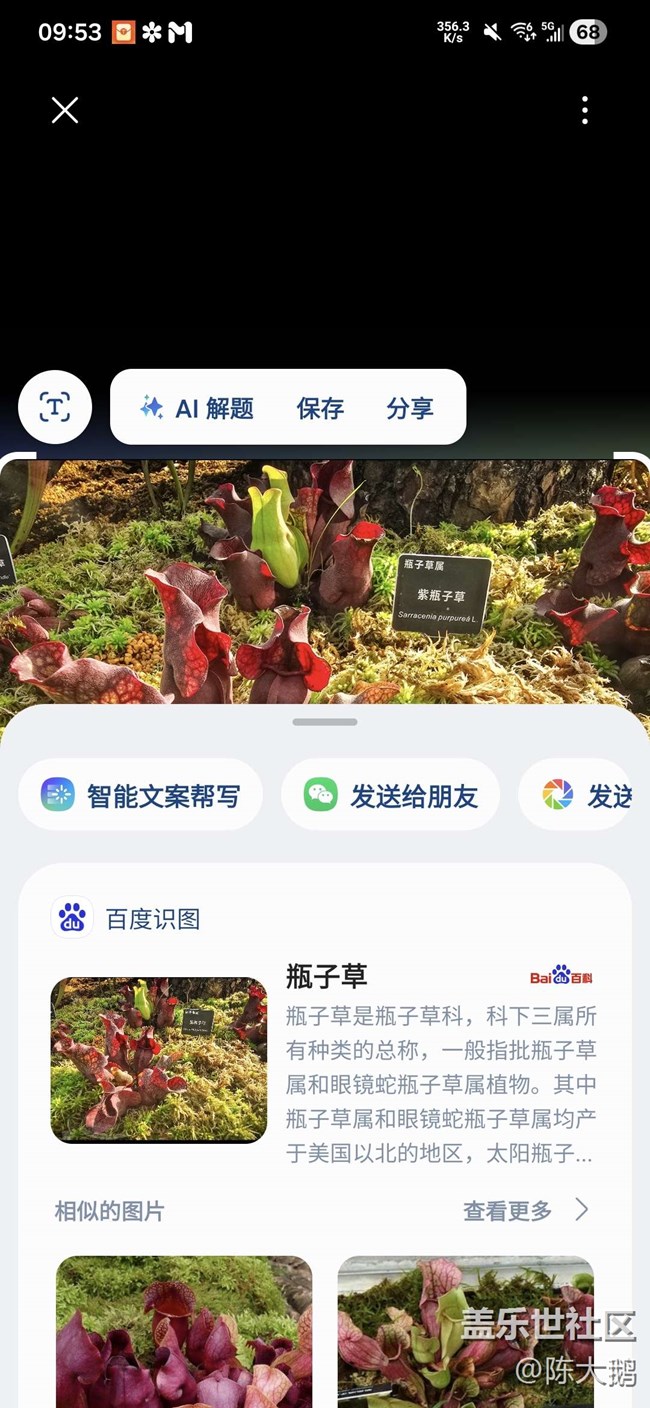Viewport: 650px width, 1408px height.
Task: Tap the text extraction icon
Action: click(x=55, y=407)
